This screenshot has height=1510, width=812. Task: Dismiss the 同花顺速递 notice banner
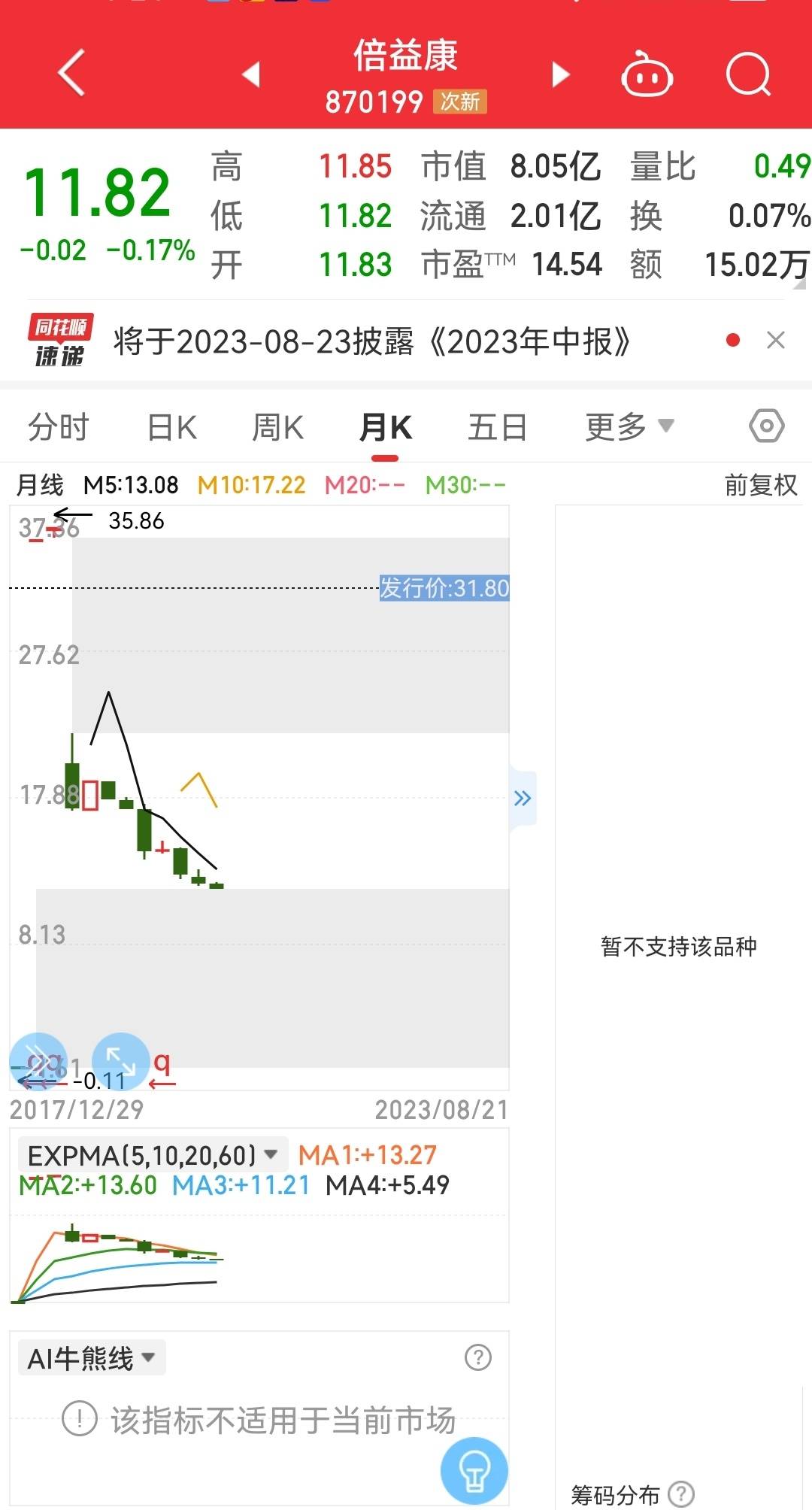(x=776, y=341)
